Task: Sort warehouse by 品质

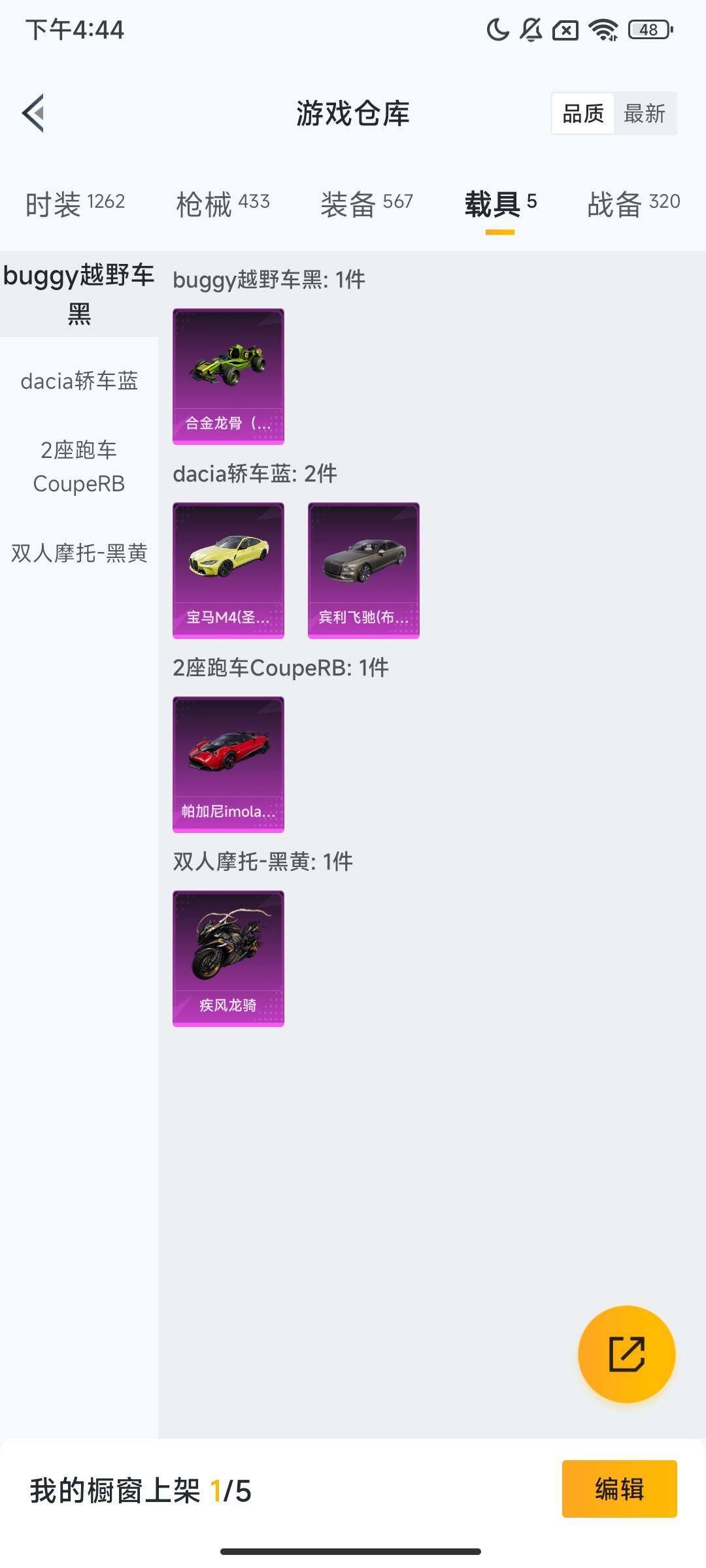Action: [582, 114]
